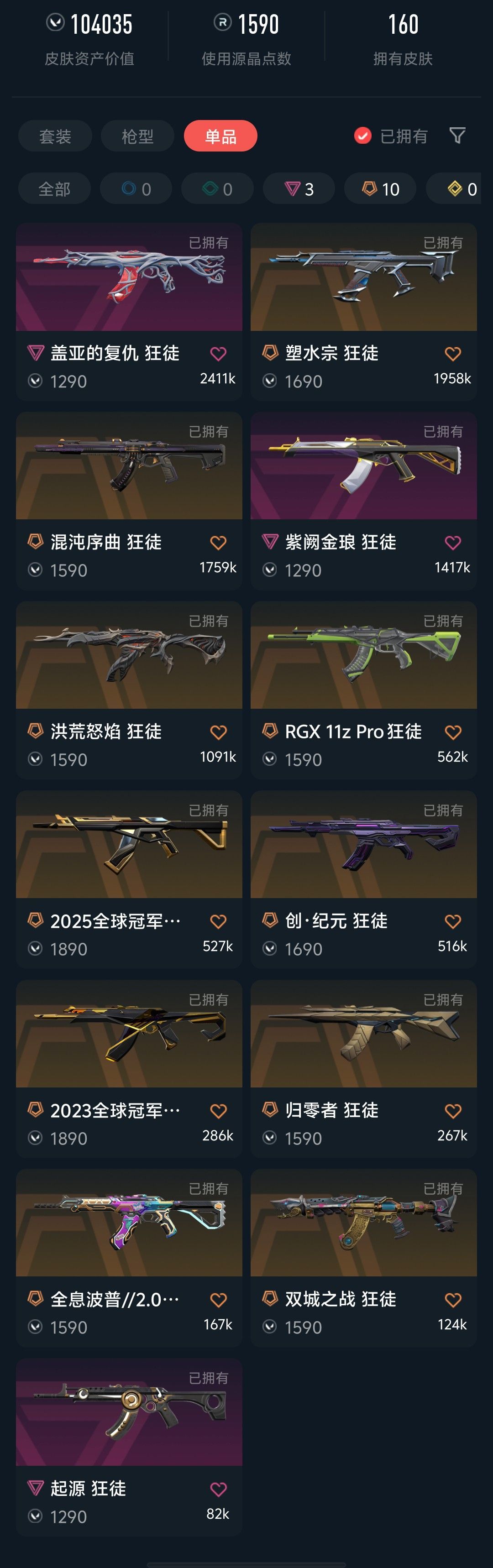This screenshot has height=1568, width=493.
Task: Favorite the 起源 狂徒 skin
Action: tap(219, 1489)
